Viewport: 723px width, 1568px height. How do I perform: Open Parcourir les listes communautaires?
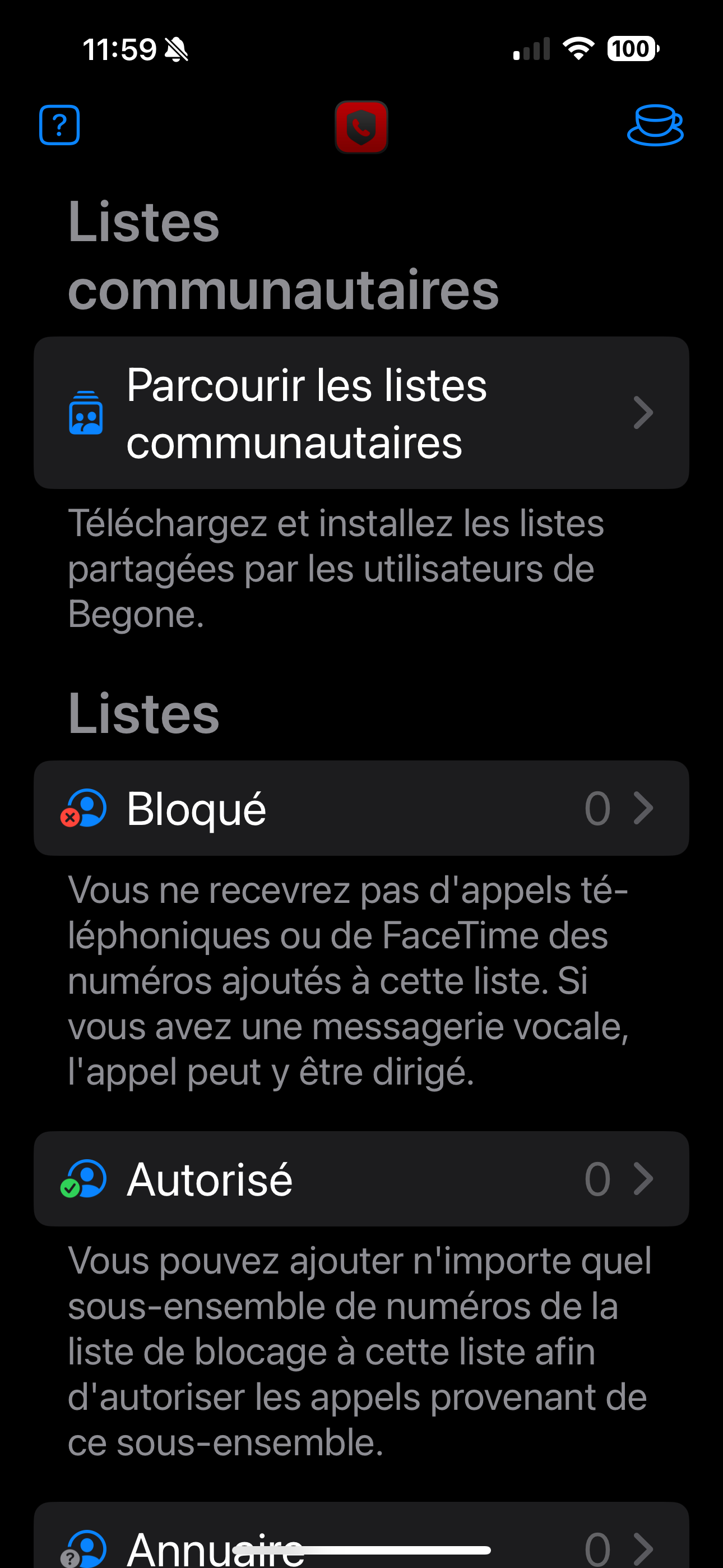[x=361, y=413]
